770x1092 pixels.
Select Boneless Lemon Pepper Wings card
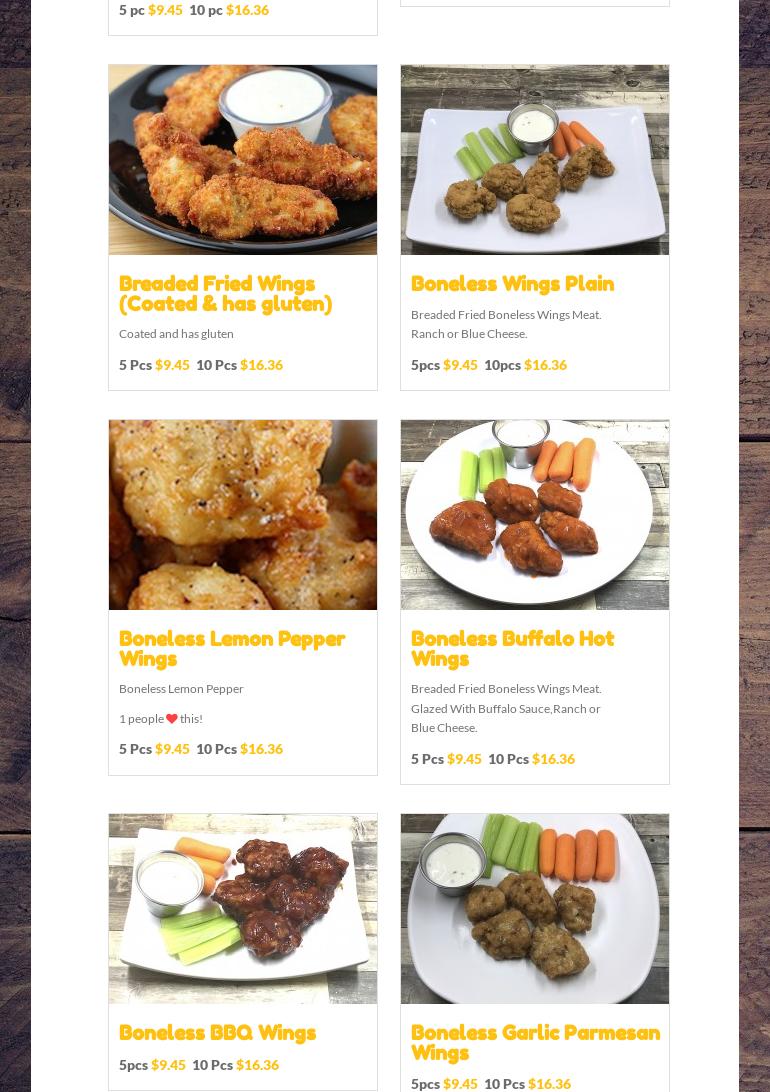(231, 648)
